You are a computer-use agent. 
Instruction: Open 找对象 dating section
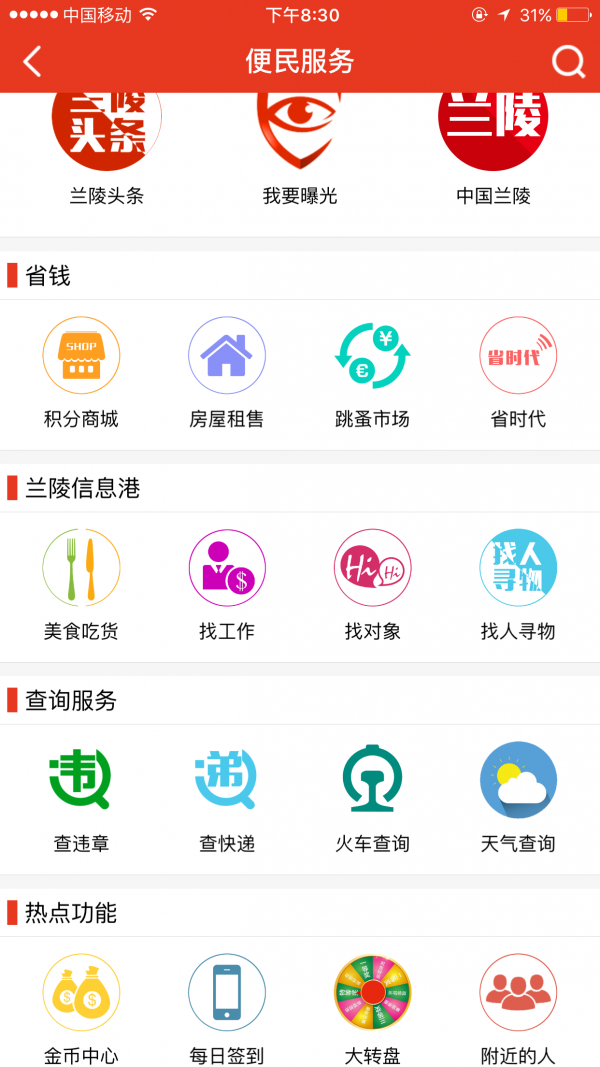372,583
